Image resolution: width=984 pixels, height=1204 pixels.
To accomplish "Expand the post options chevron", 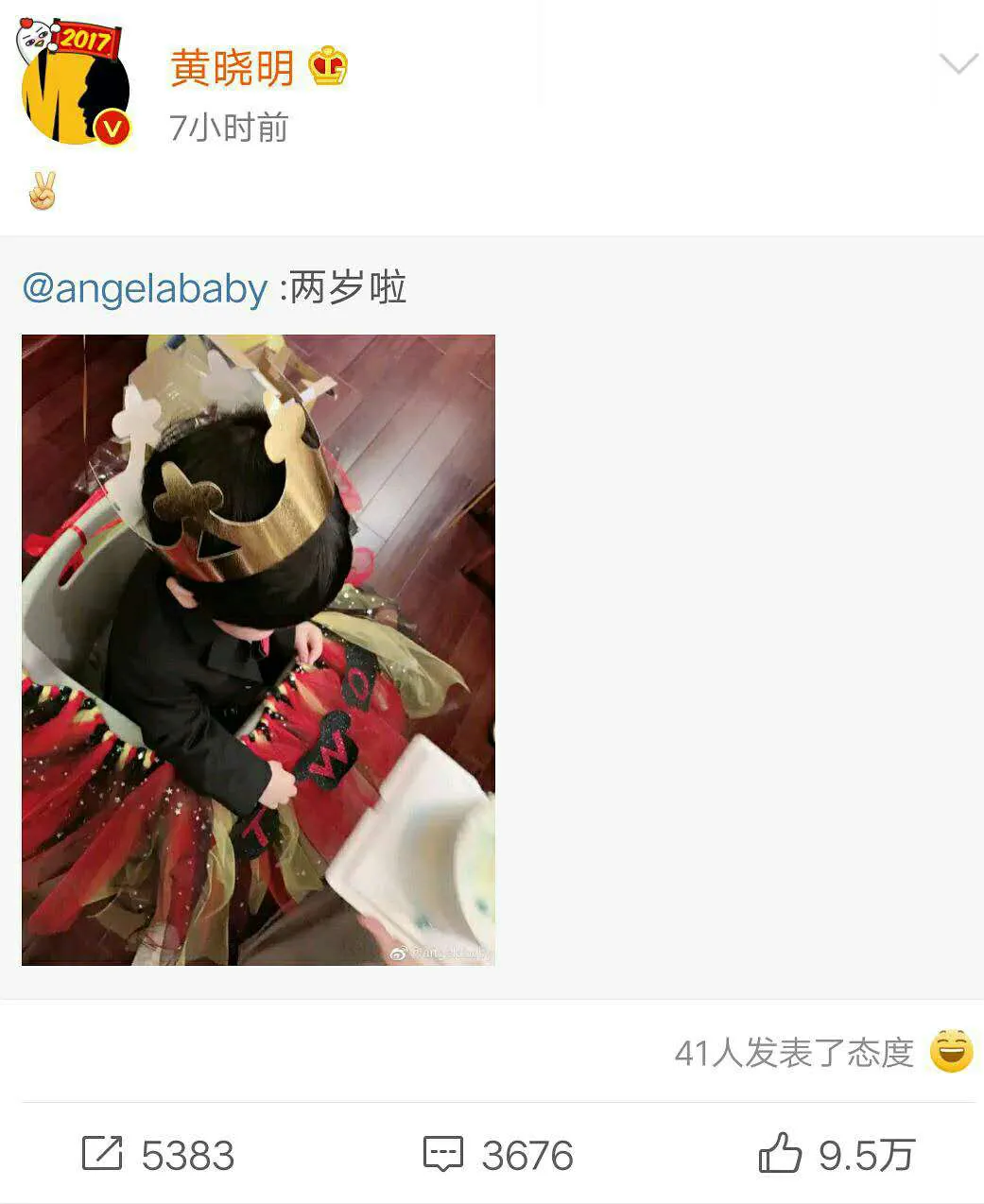I will 958,64.
